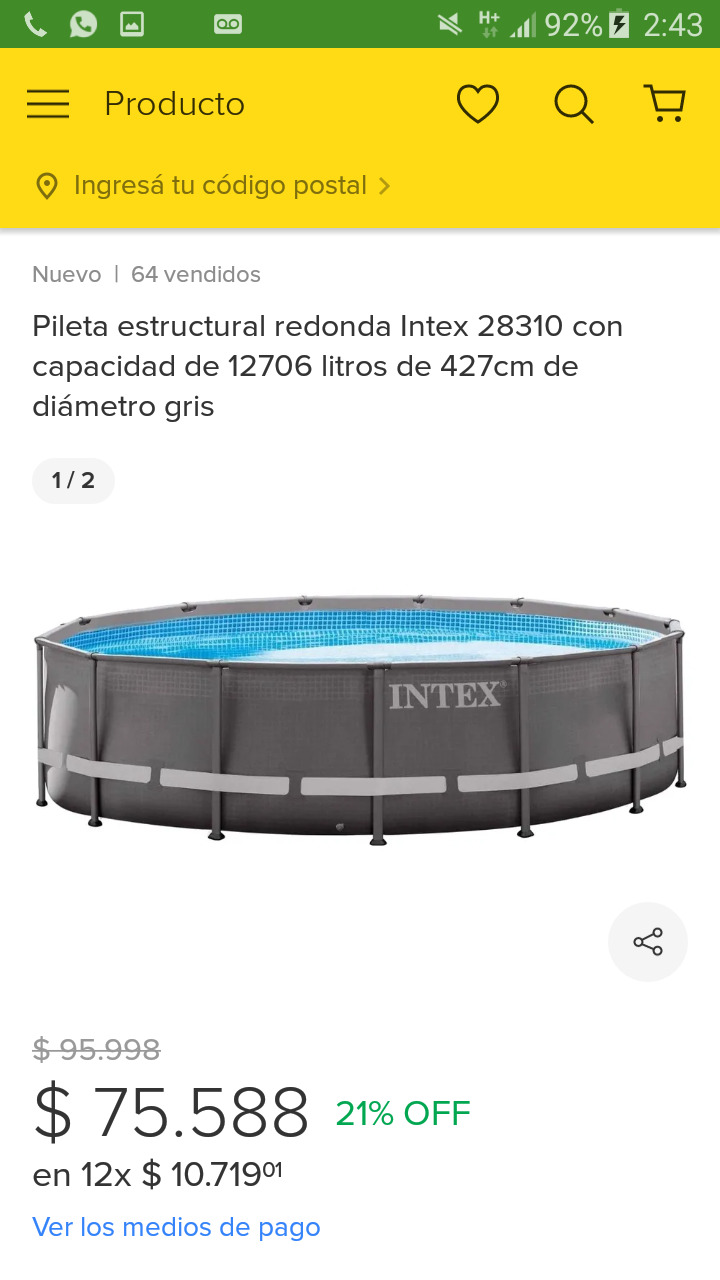Image resolution: width=720 pixels, height=1280 pixels.
Task: Share this product listing
Action: (648, 942)
